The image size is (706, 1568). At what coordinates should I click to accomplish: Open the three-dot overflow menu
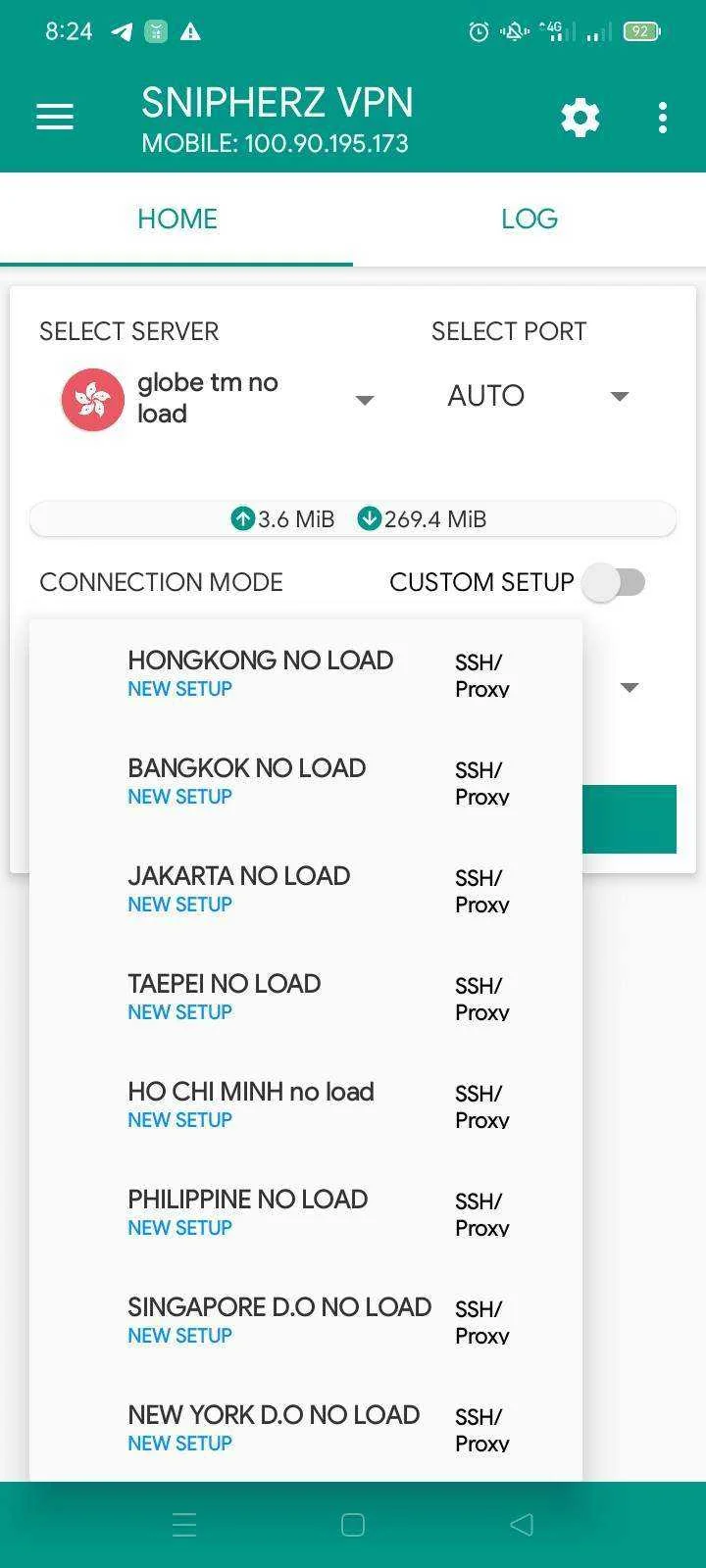point(663,118)
